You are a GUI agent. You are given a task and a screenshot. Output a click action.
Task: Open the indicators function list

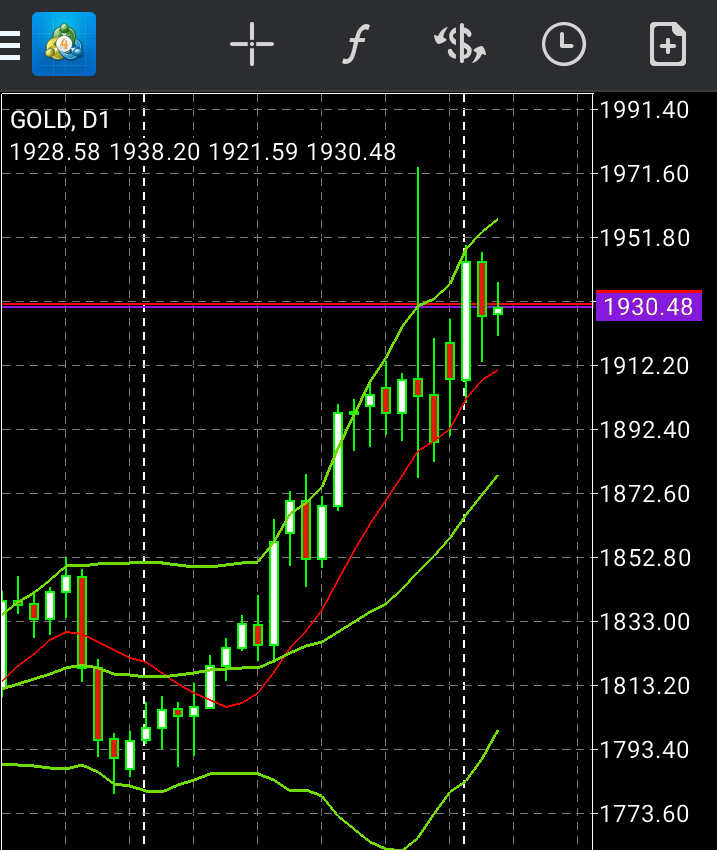click(355, 45)
